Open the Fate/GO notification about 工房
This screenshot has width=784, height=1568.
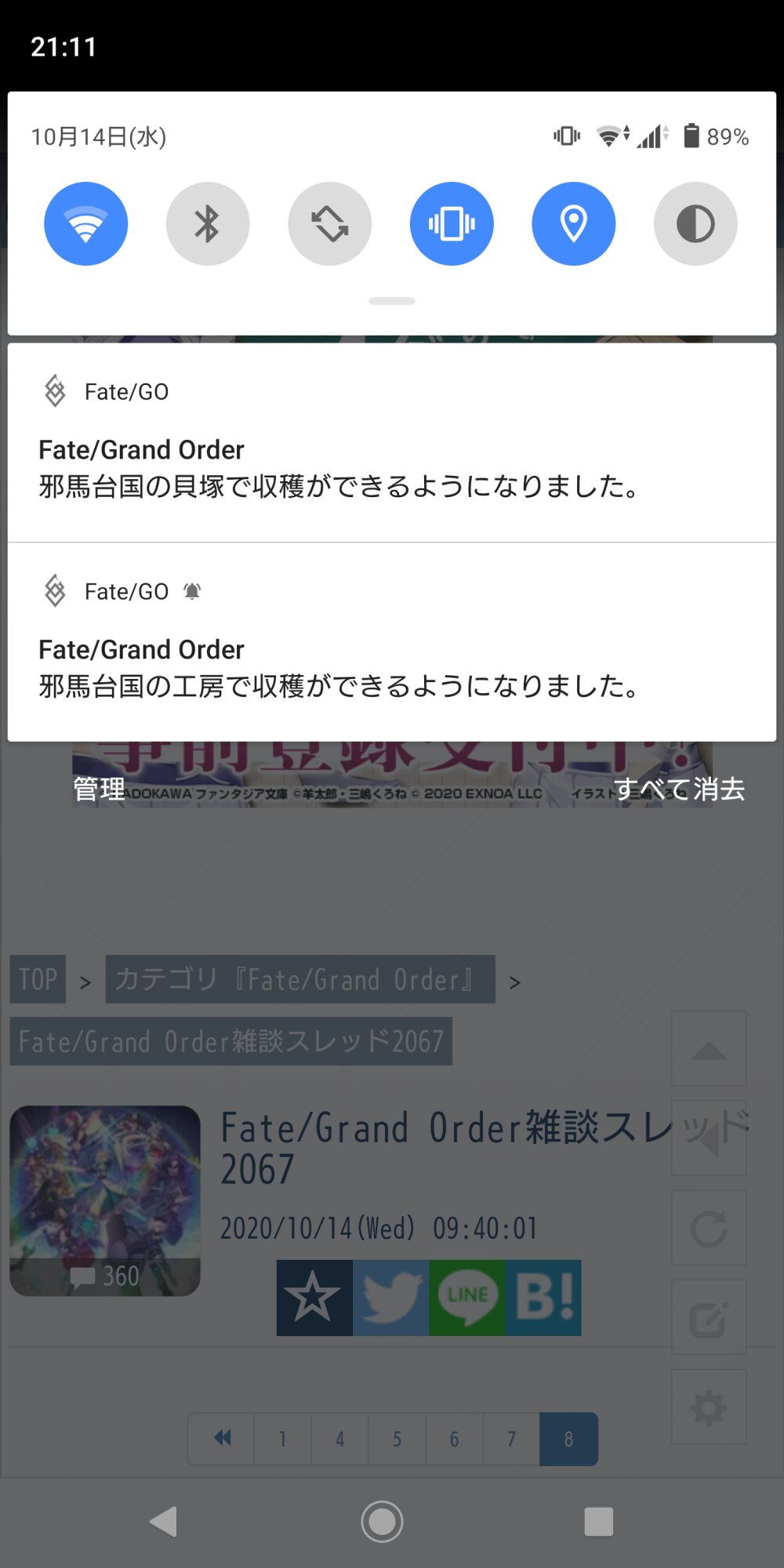(392, 642)
